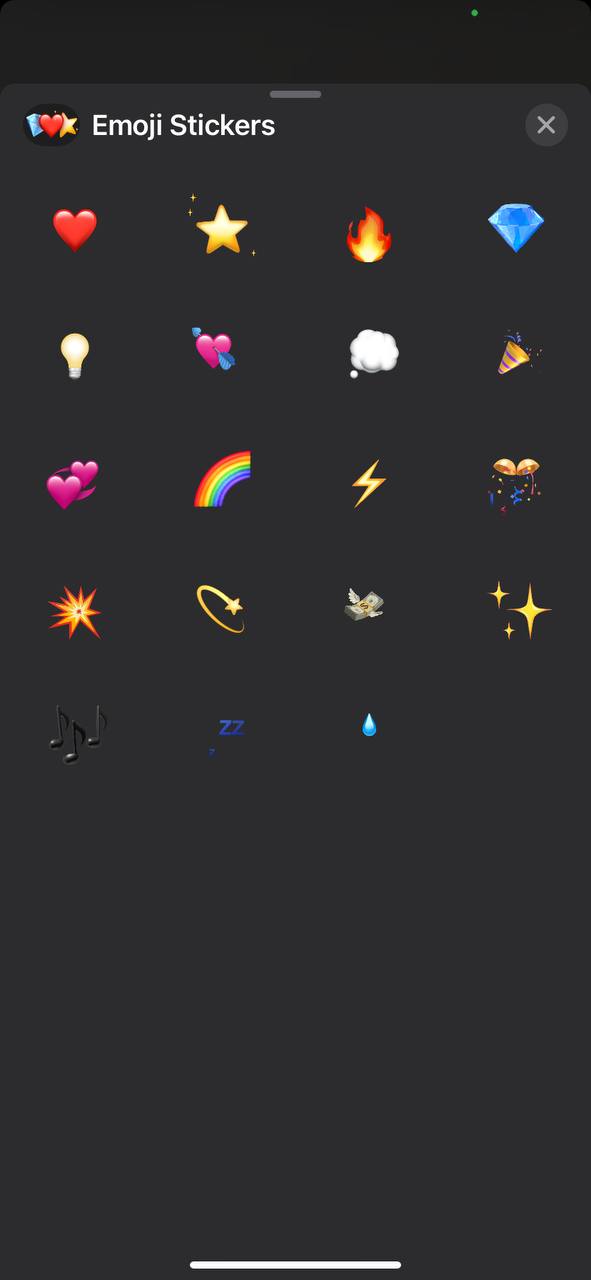Choose the thought bubble sticker
The height and width of the screenshot is (1280, 591).
click(x=373, y=354)
